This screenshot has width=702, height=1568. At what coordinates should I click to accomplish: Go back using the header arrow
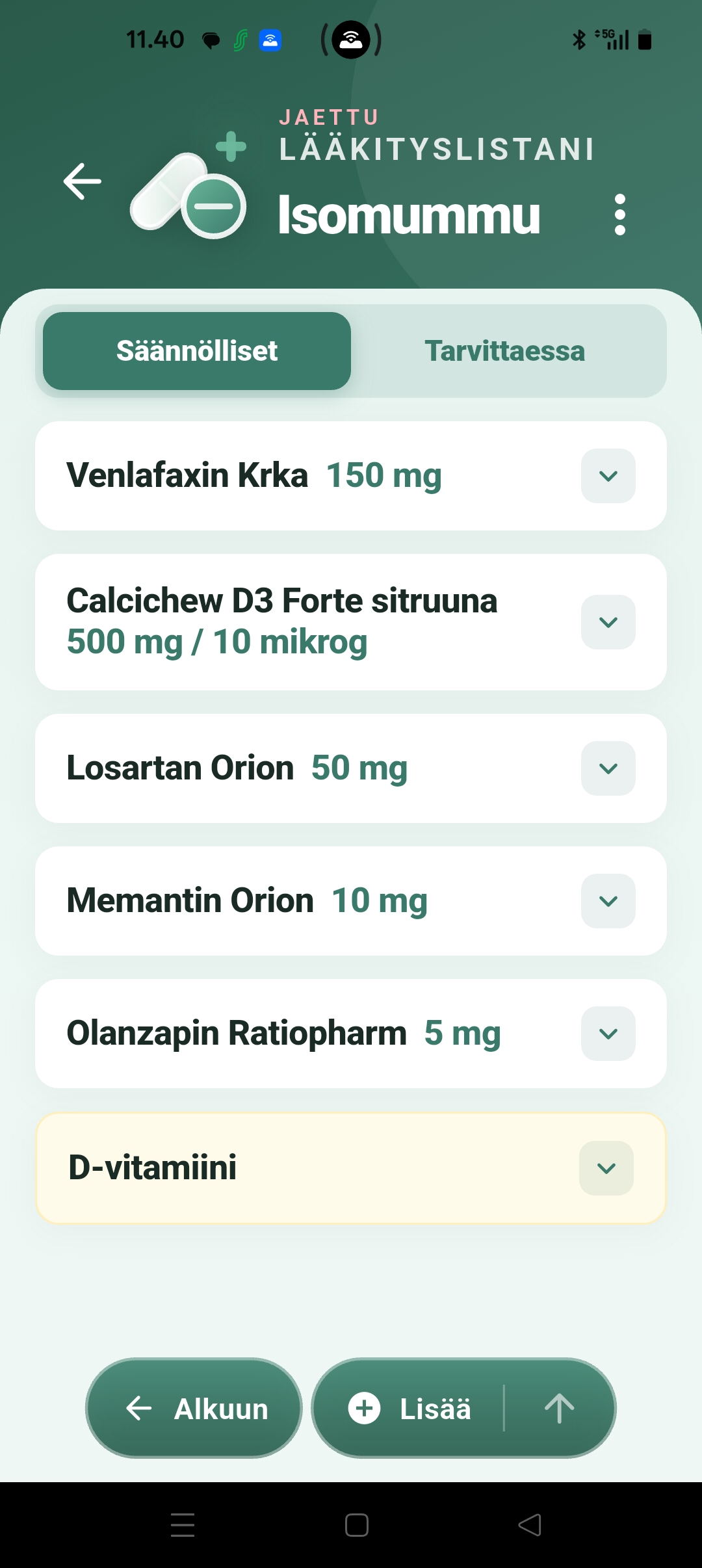tap(83, 181)
